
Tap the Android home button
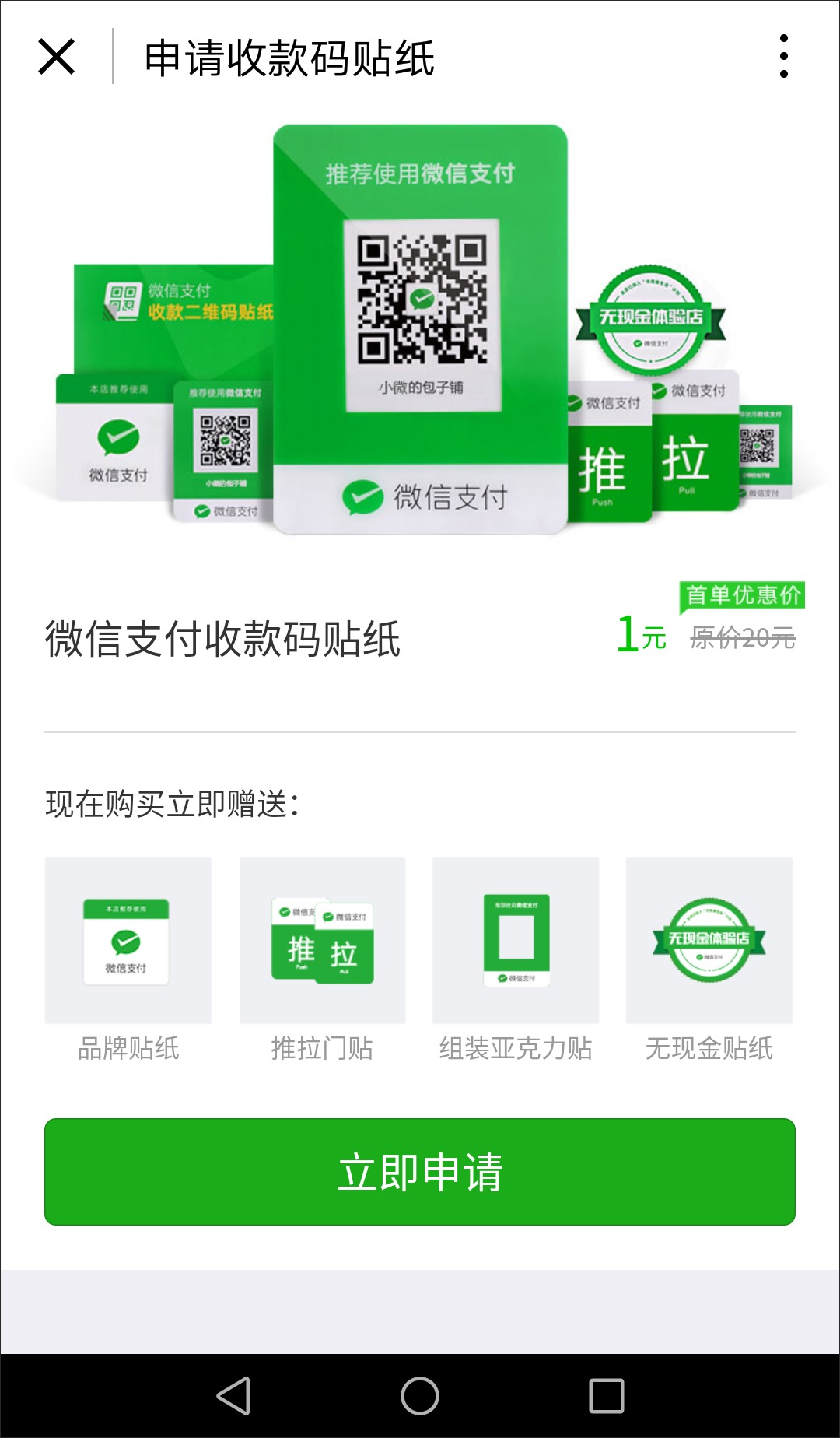click(420, 1394)
